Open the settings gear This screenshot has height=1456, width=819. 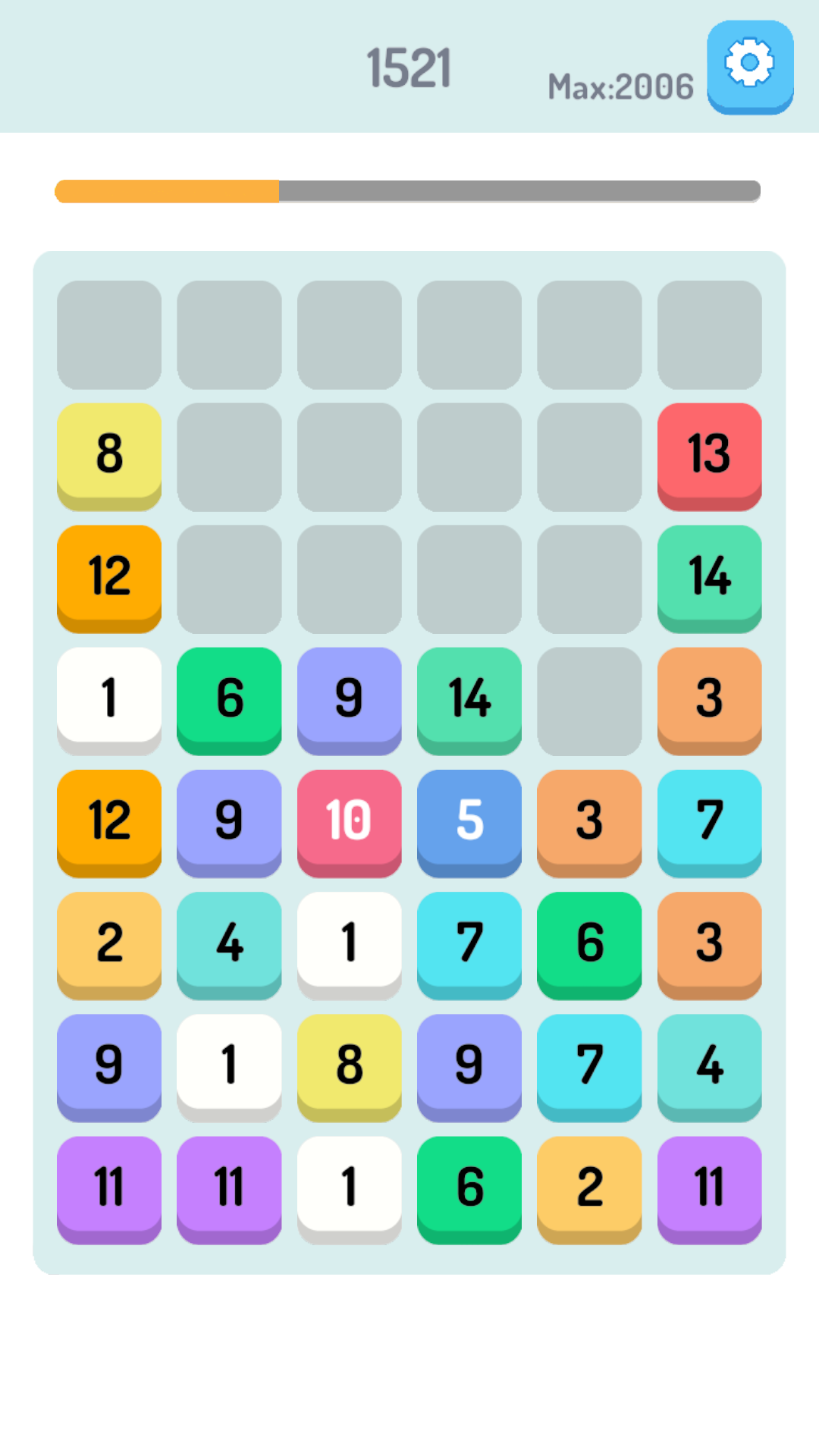click(749, 66)
